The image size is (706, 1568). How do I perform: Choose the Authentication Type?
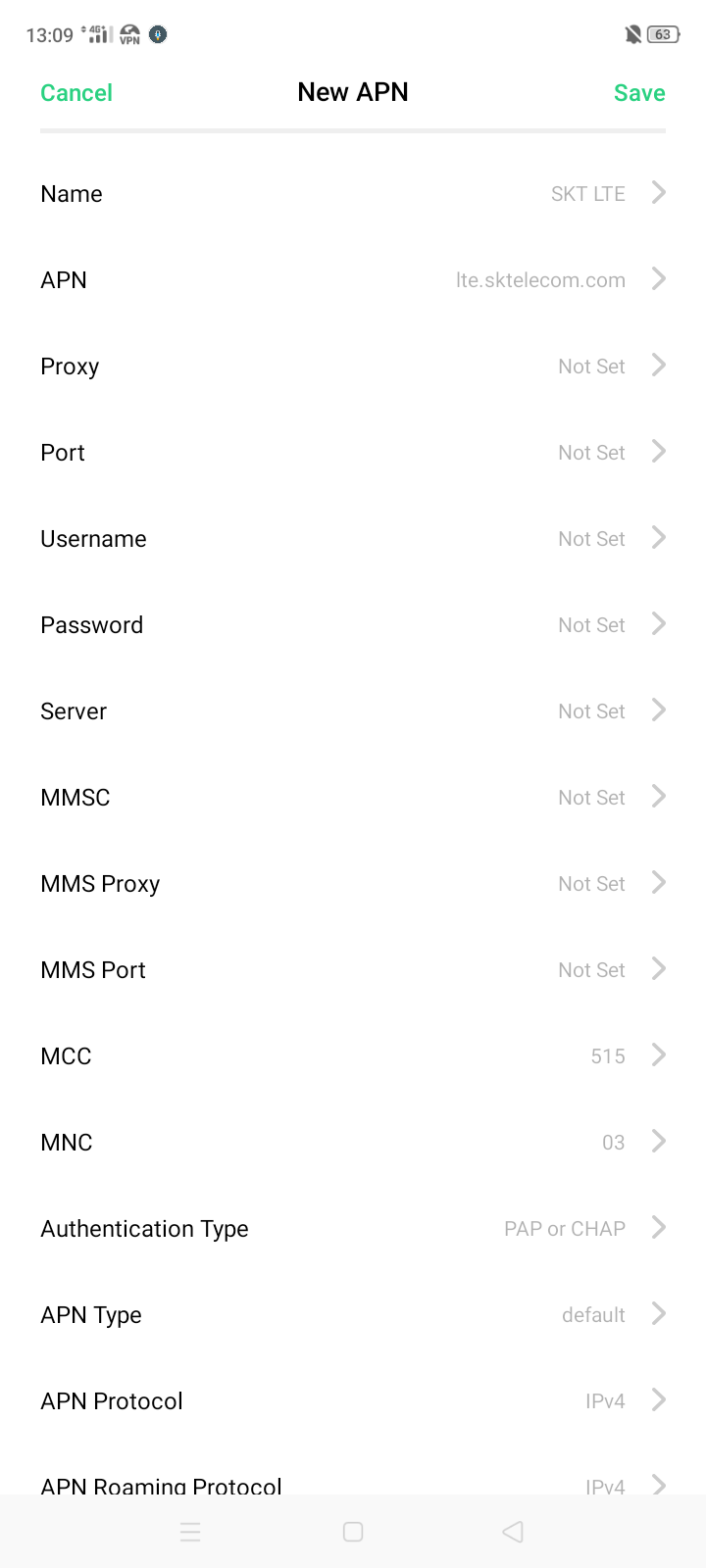[353, 1229]
